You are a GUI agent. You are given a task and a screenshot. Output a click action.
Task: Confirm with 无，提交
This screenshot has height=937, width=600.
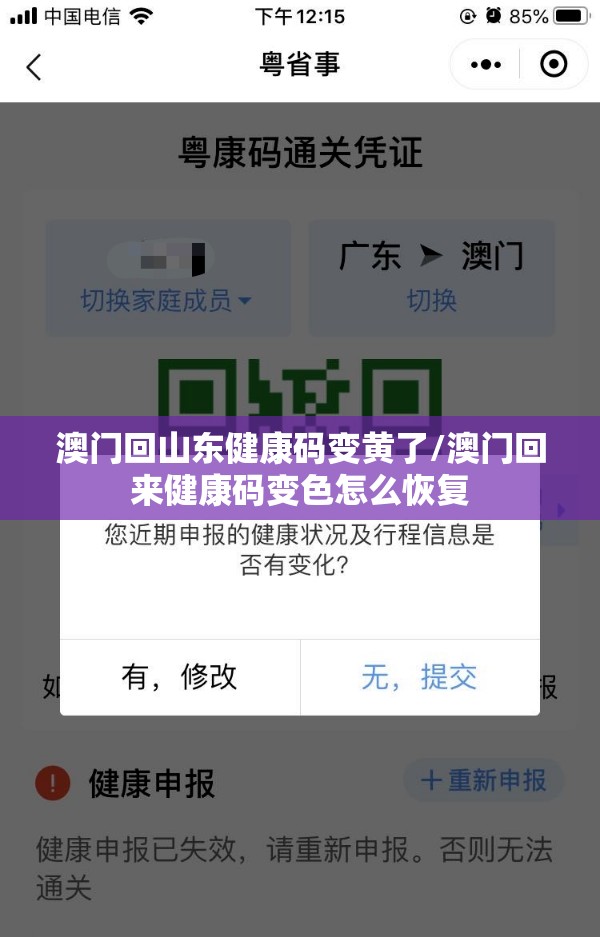coord(419,677)
